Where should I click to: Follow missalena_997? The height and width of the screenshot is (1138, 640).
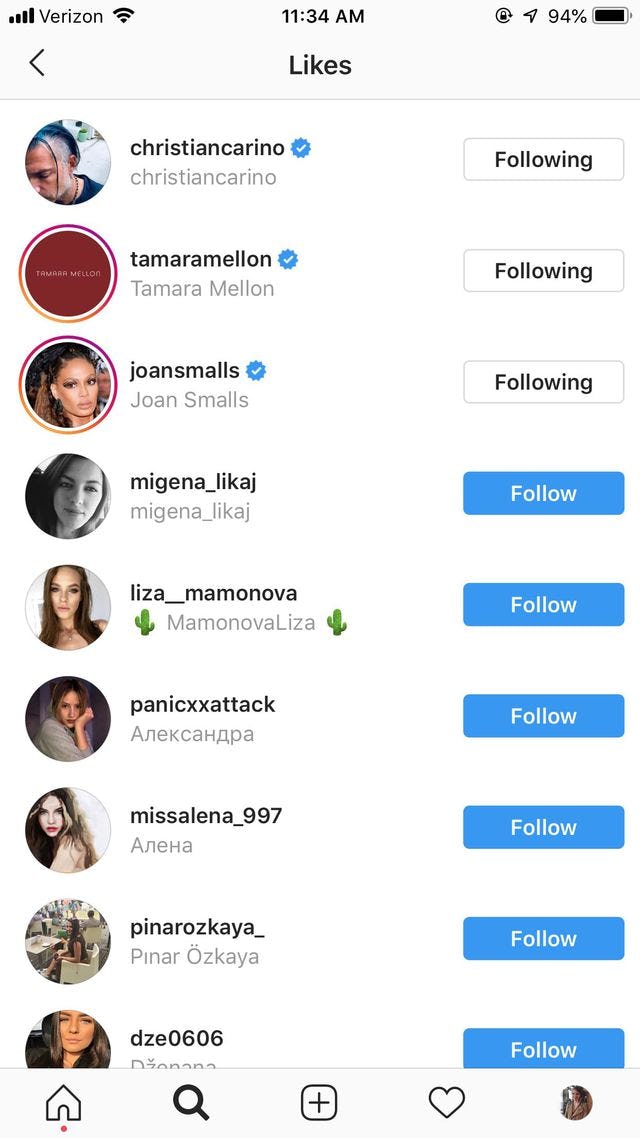[x=543, y=827]
